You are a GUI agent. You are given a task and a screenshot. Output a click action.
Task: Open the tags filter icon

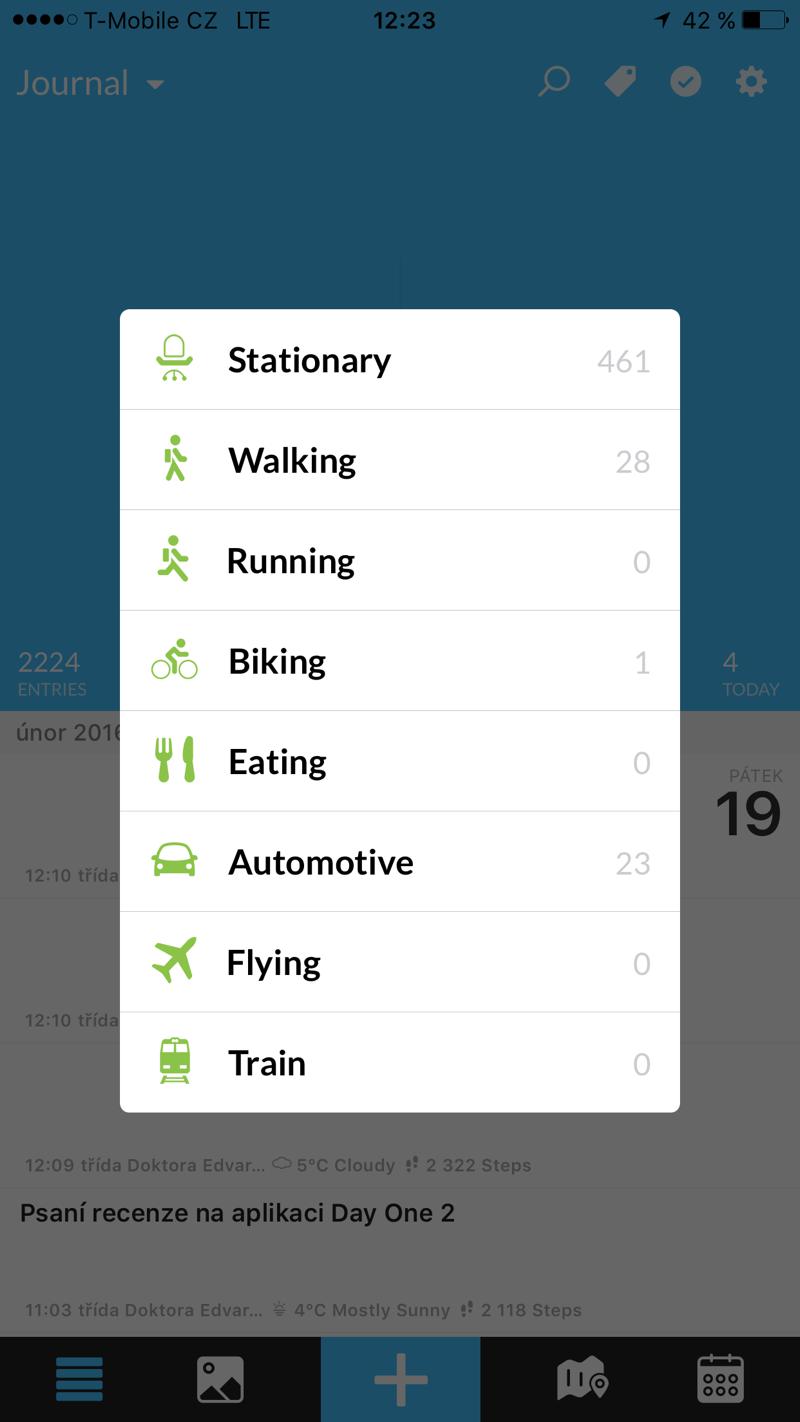[x=620, y=82]
